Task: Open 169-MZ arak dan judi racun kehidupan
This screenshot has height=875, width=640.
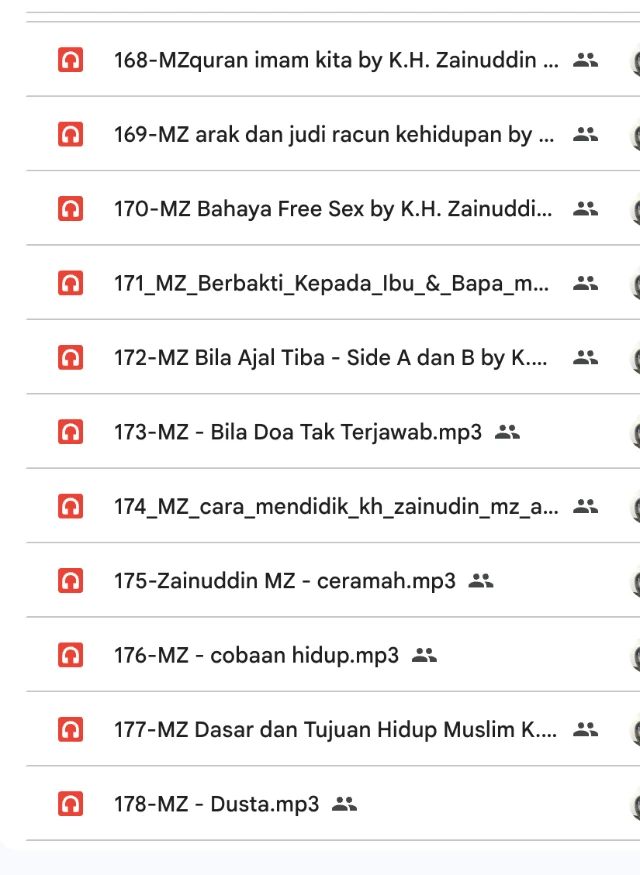Action: click(334, 134)
